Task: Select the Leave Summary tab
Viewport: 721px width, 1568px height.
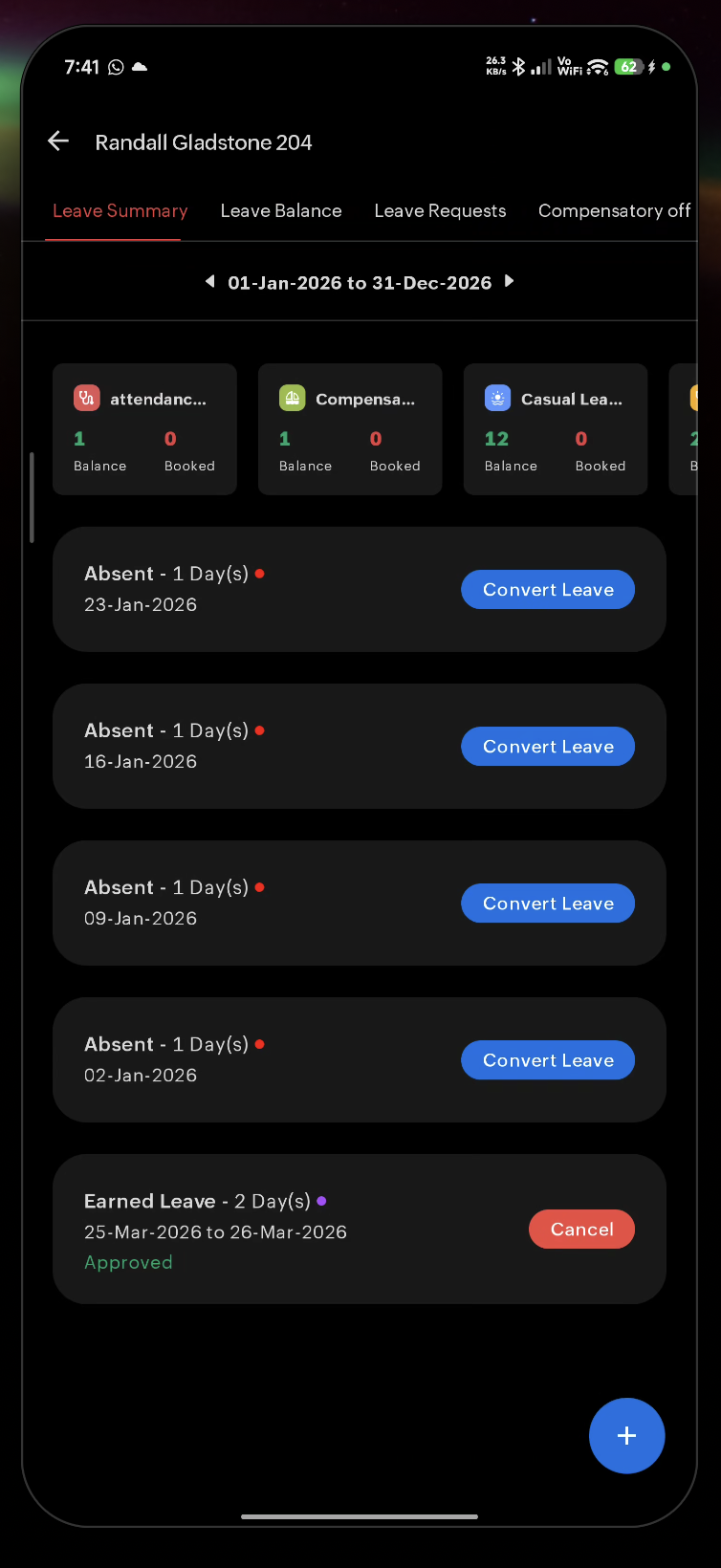Action: (120, 211)
